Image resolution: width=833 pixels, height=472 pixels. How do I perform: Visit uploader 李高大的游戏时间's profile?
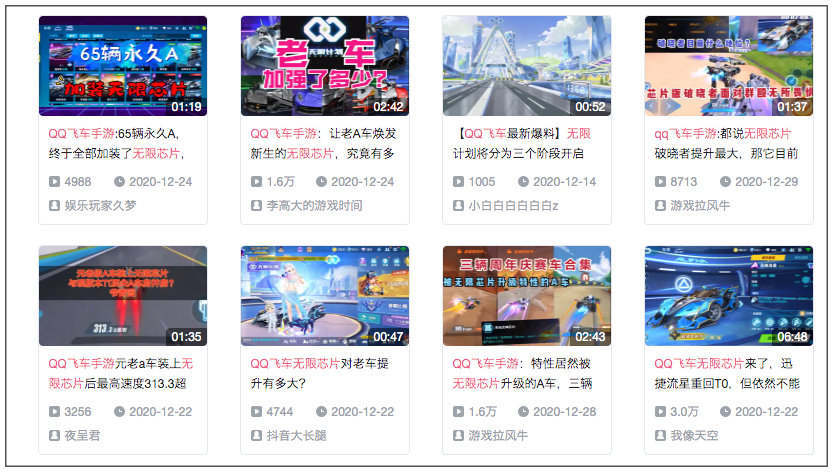click(314, 205)
